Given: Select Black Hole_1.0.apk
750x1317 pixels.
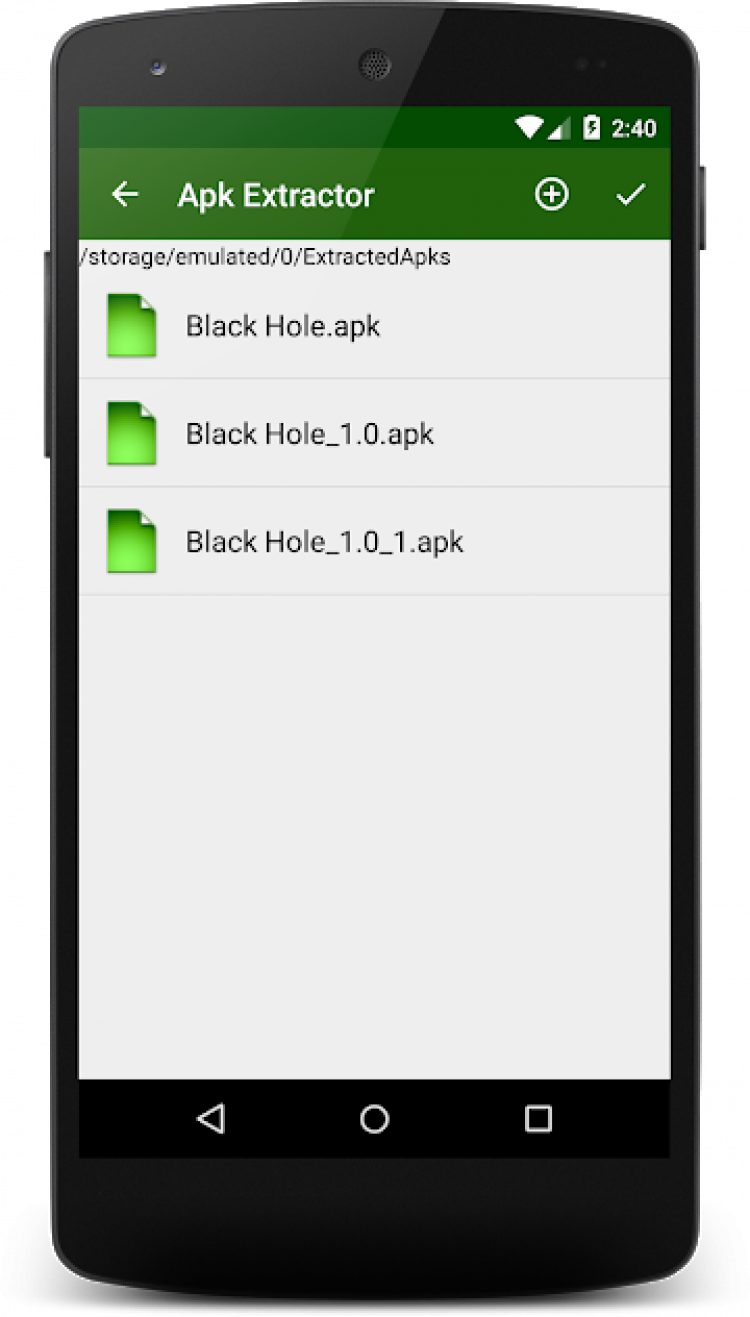Looking at the screenshot, I should (x=310, y=434).
